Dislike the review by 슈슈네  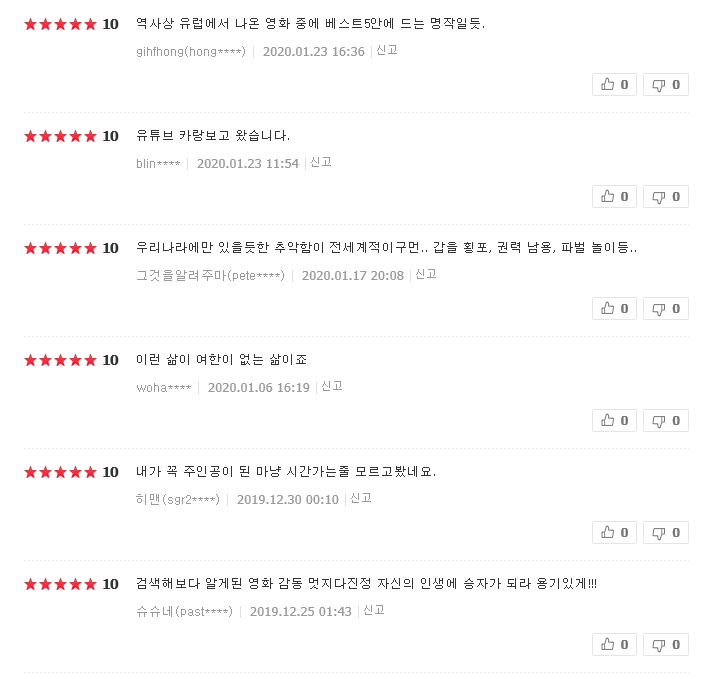pyautogui.click(x=666, y=645)
